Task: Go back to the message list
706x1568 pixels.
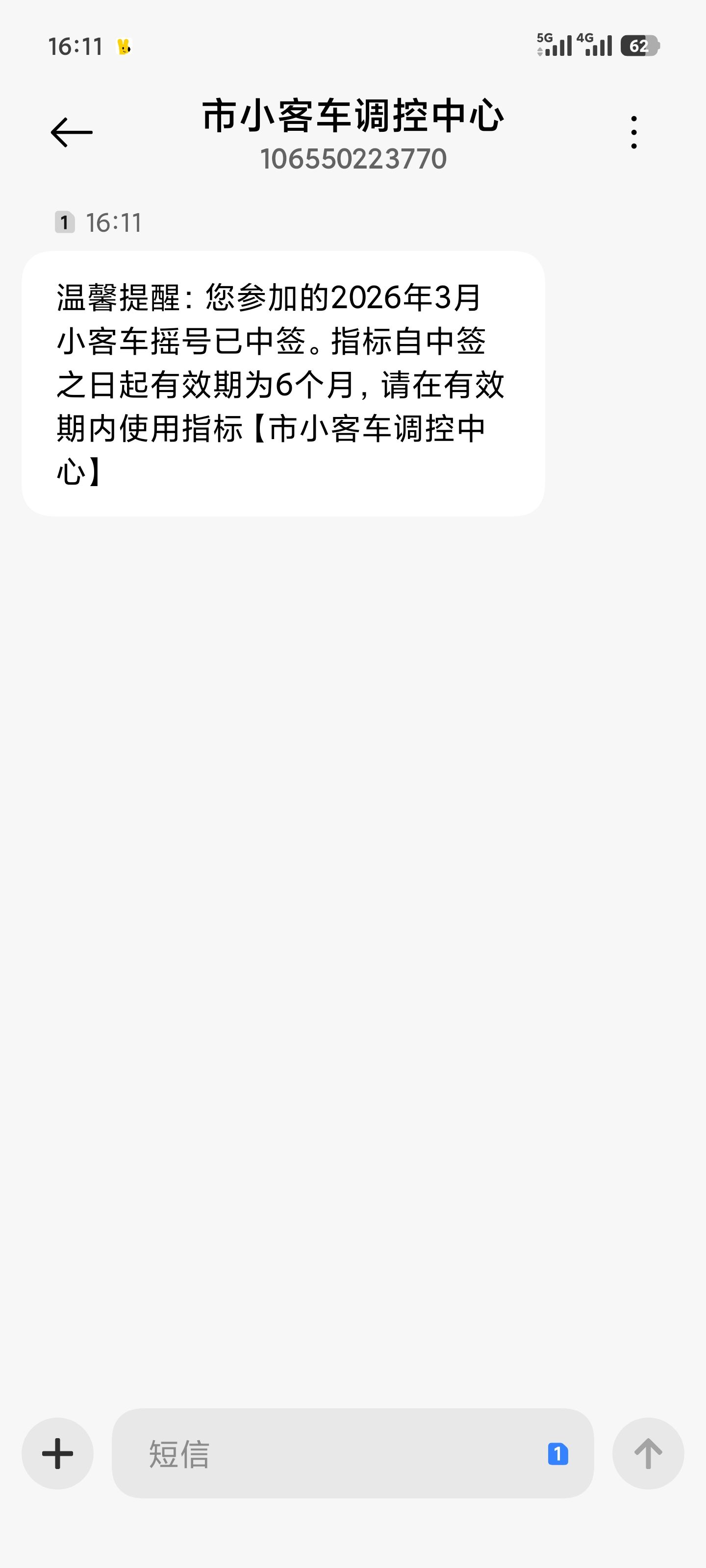Action: 71,132
